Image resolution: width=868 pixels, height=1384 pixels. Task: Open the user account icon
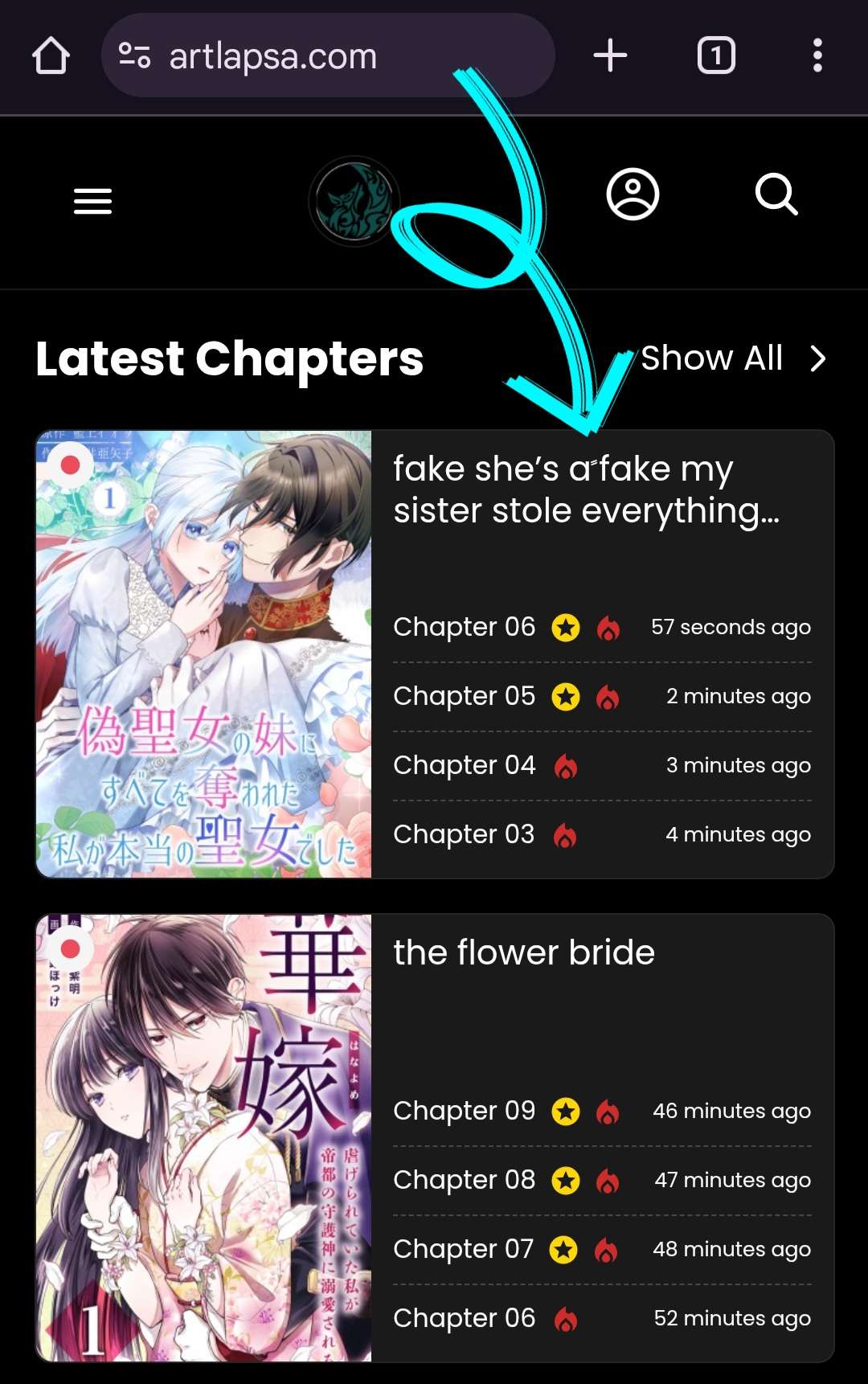click(633, 194)
